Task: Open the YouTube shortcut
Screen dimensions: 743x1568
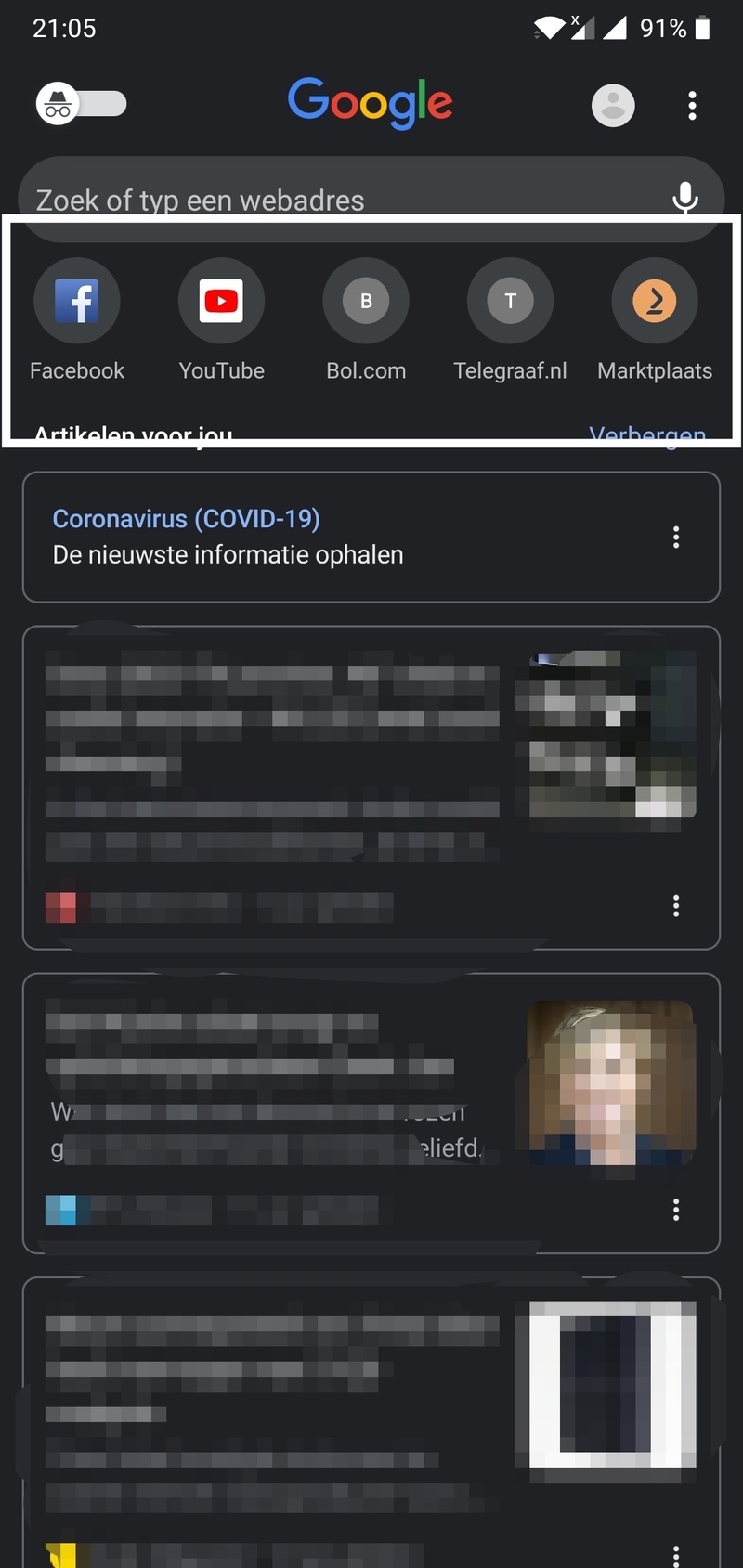Action: tap(221, 300)
